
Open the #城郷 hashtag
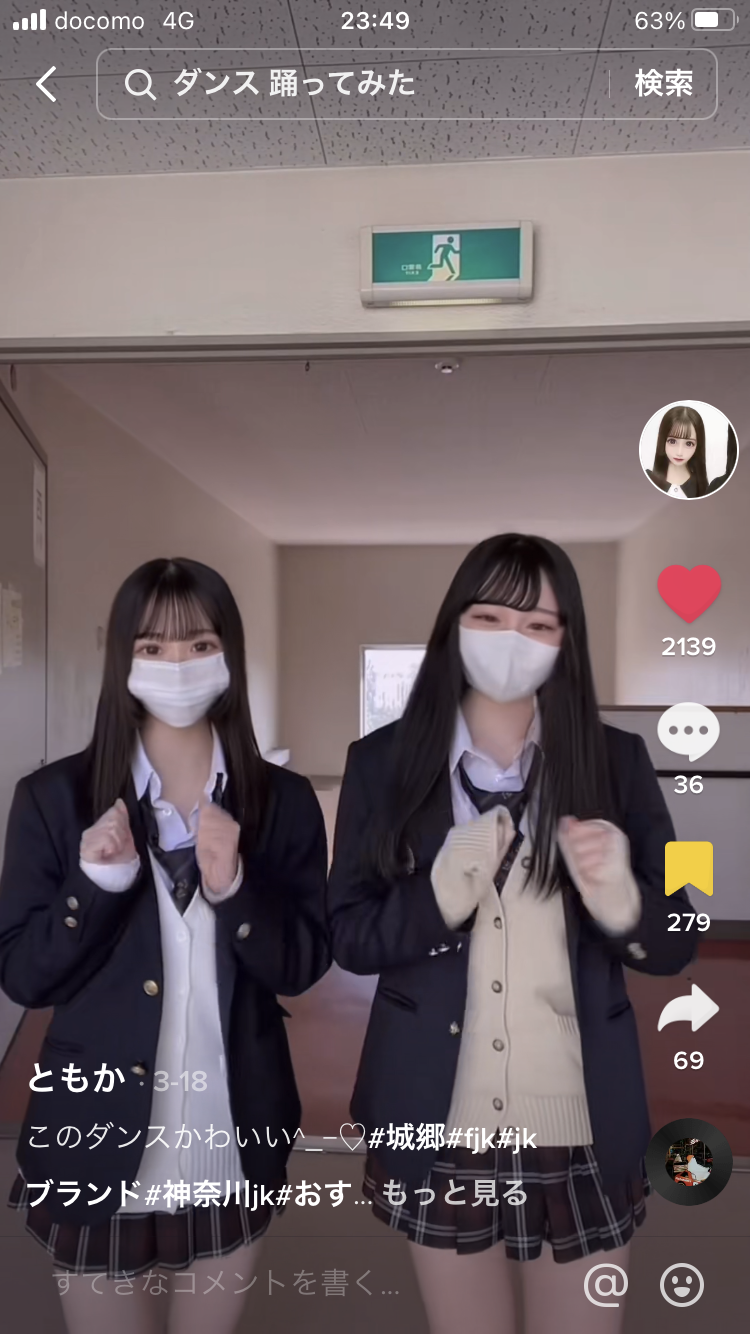point(406,1137)
